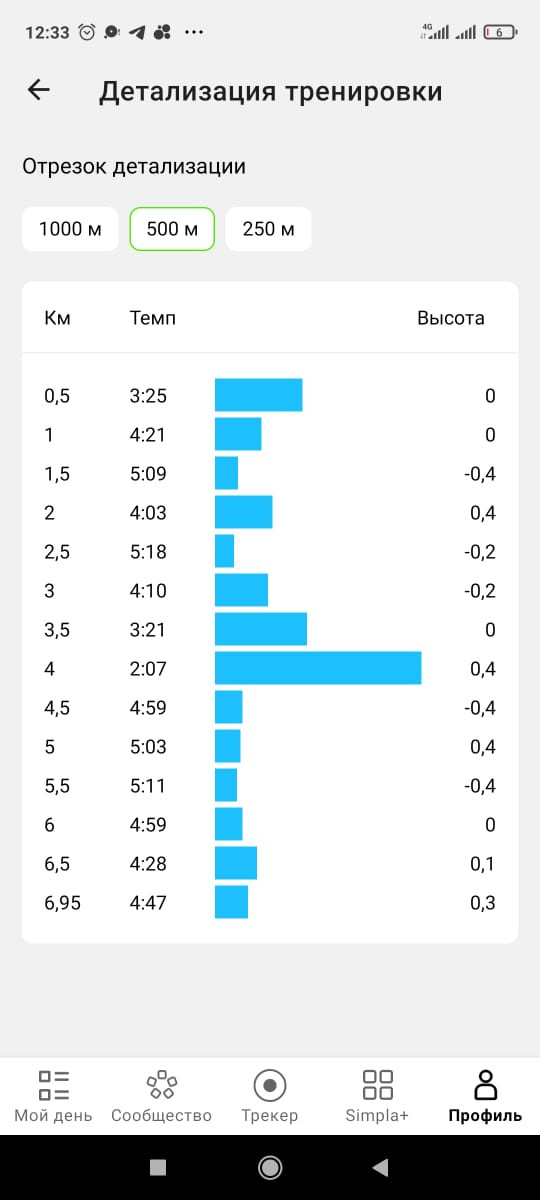Open the Трекер tab
This screenshot has height=1200, width=540.
[x=269, y=1096]
